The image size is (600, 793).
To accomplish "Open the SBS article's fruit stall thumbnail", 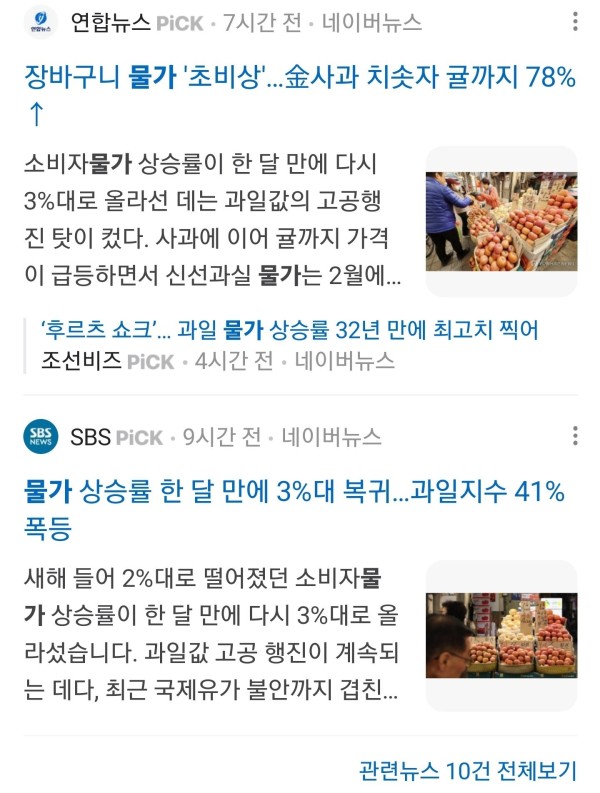I will 501,636.
